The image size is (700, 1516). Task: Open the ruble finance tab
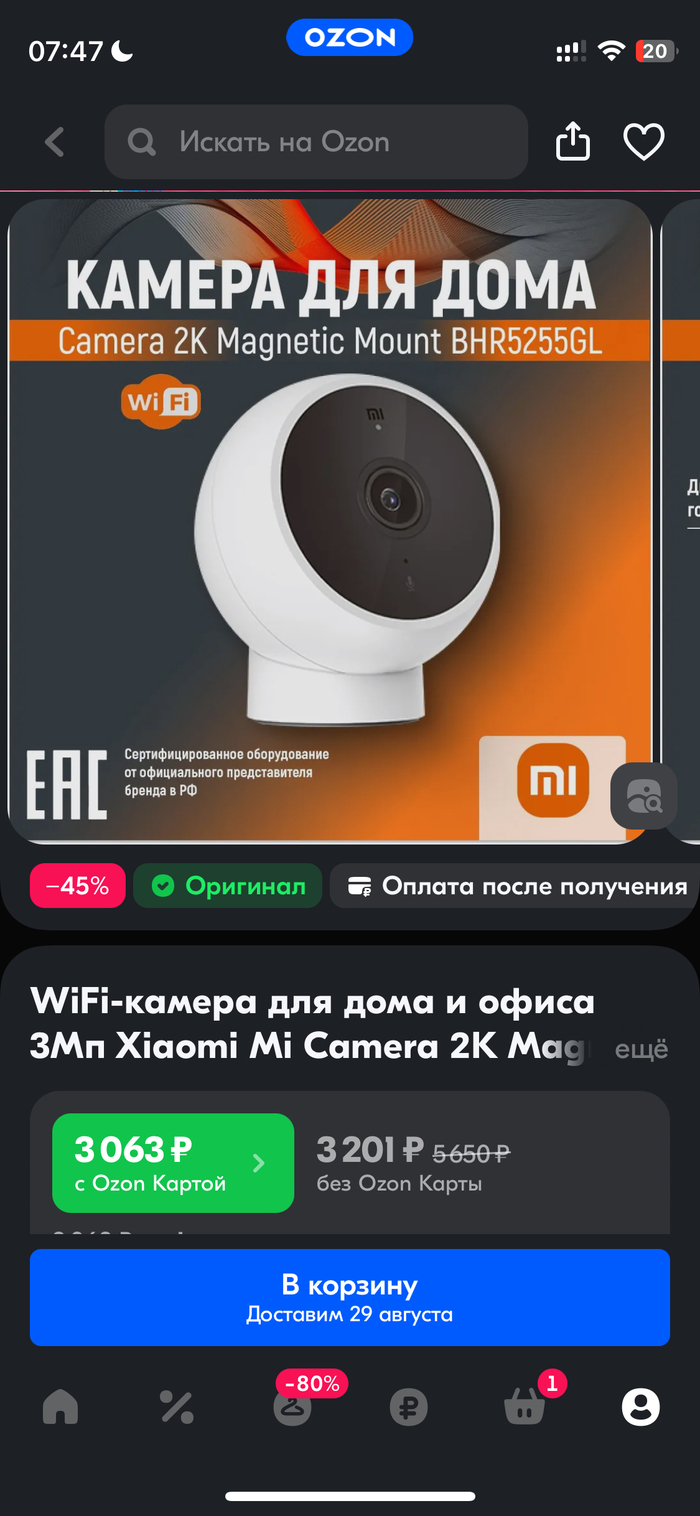408,1407
